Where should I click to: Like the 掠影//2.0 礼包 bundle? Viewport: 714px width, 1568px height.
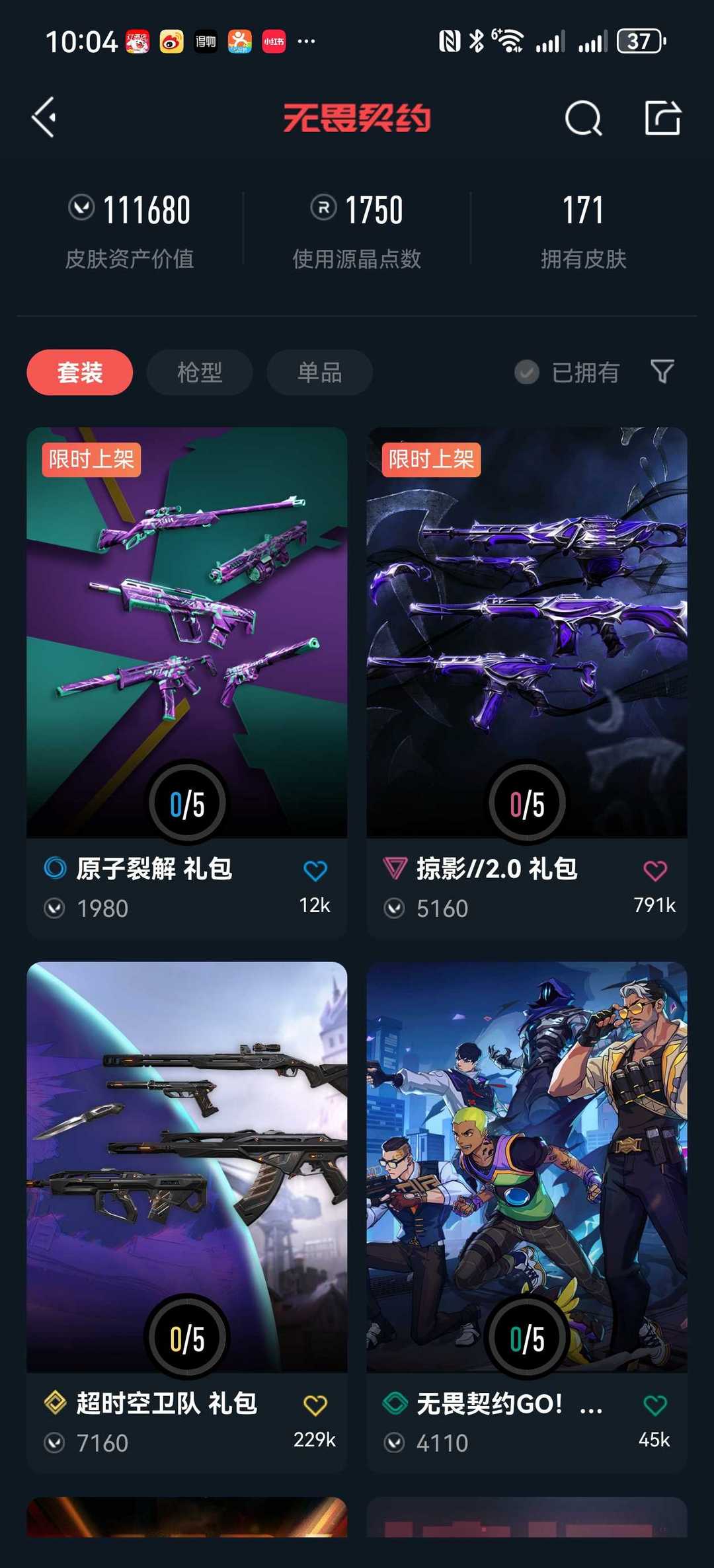[x=655, y=871]
